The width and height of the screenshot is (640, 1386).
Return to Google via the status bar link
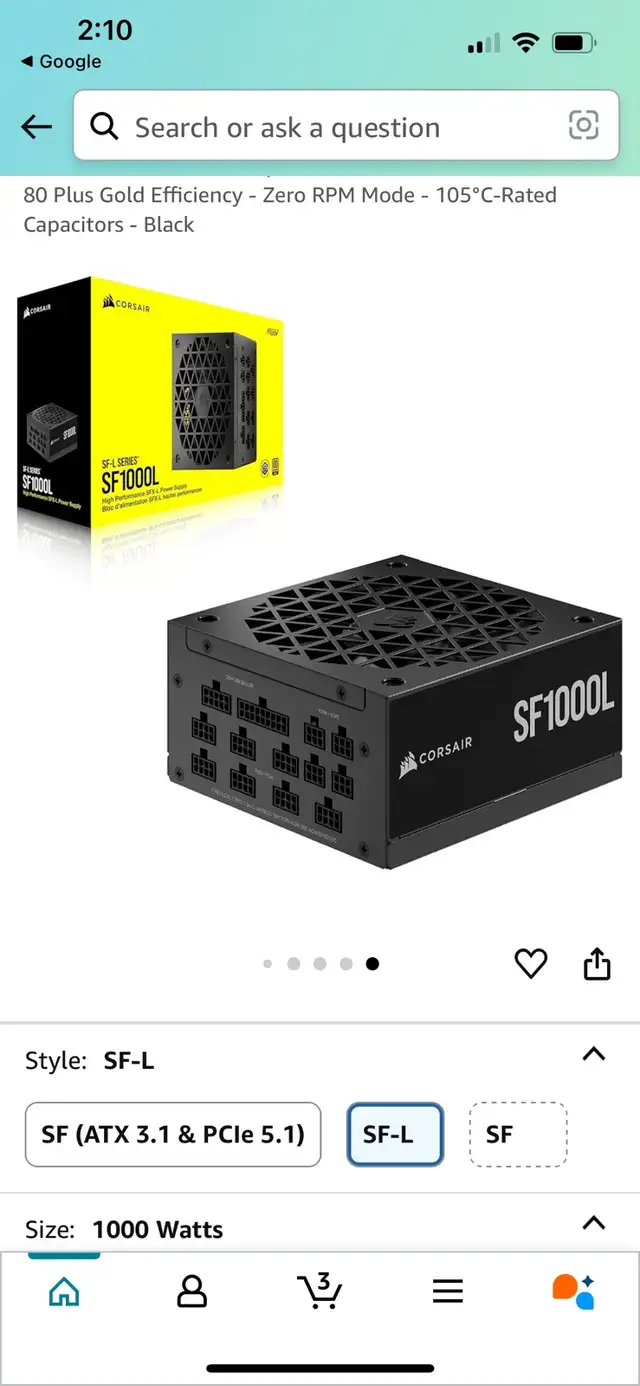[61, 61]
